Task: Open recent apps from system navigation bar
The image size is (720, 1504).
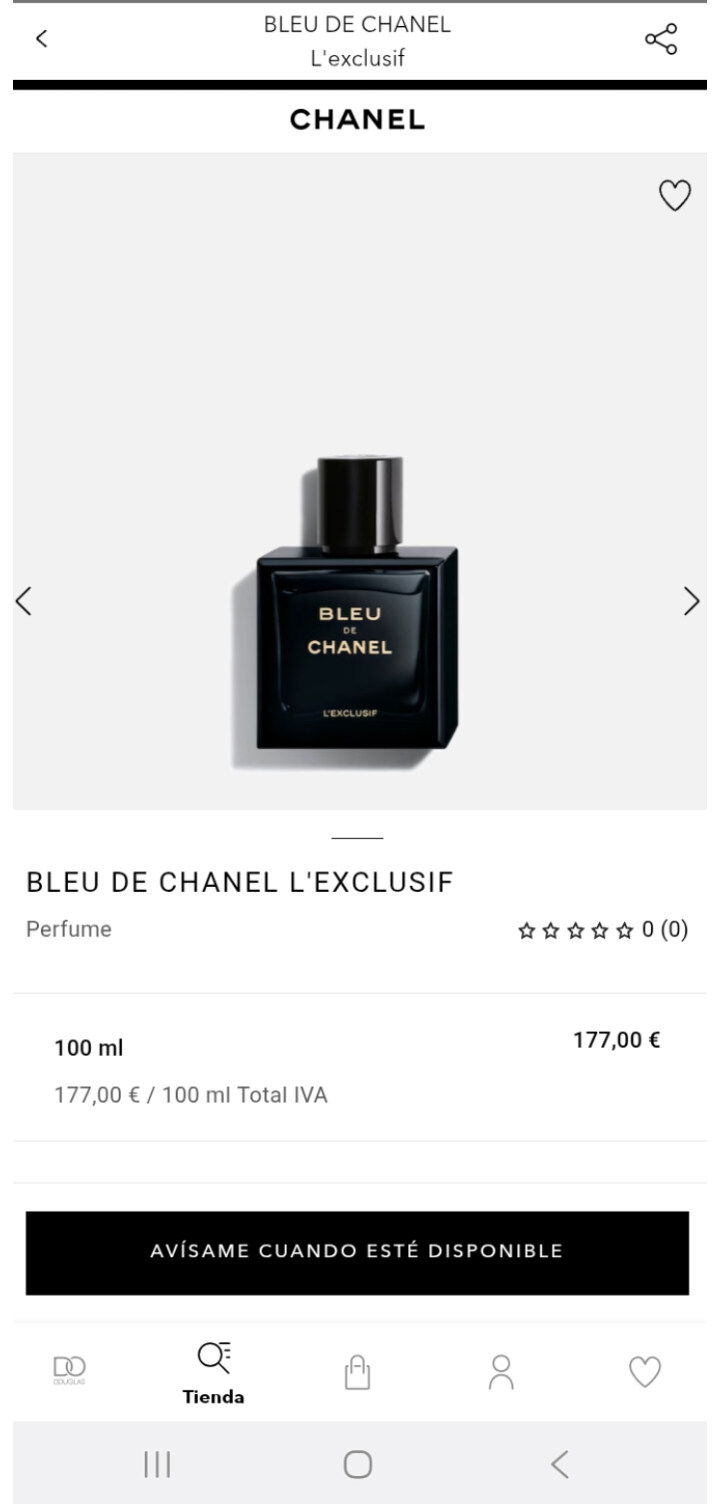Action: (x=157, y=1465)
